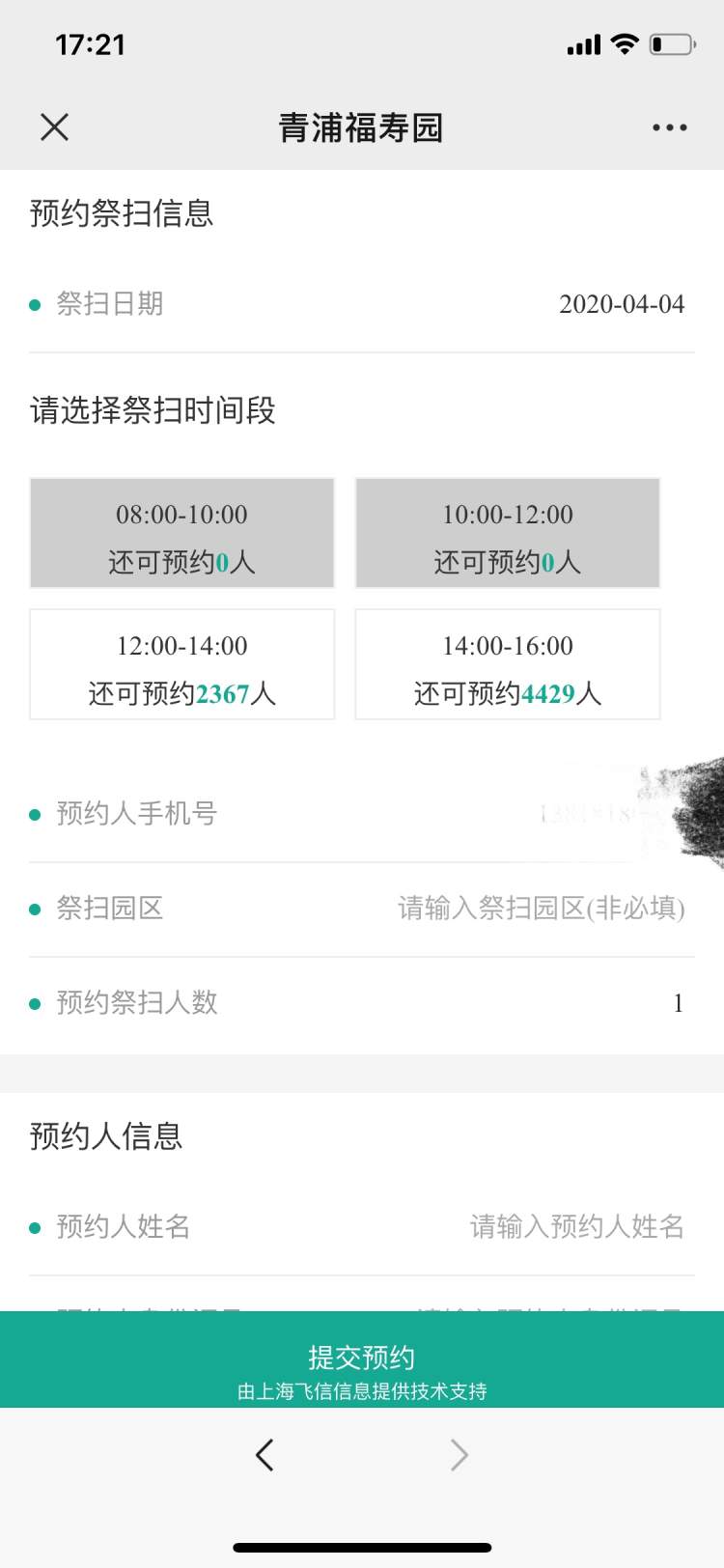The width and height of the screenshot is (724, 1568).
Task: Change the 祭扫日期 date 2020-04-04
Action: point(621,304)
